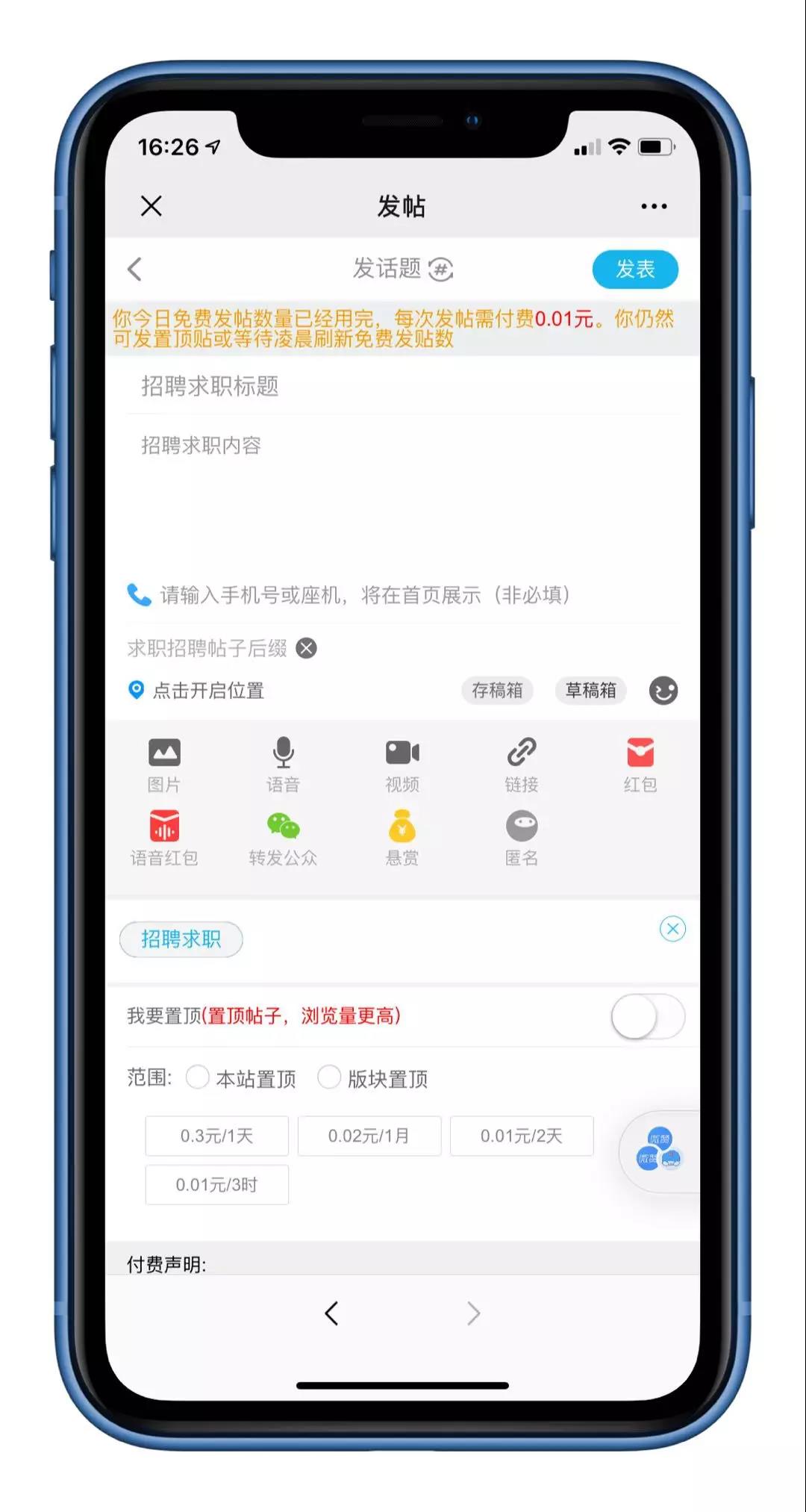Screen dimensions: 806x1512
Task: Open the 存稿箱 saved posts
Action: 497,691
